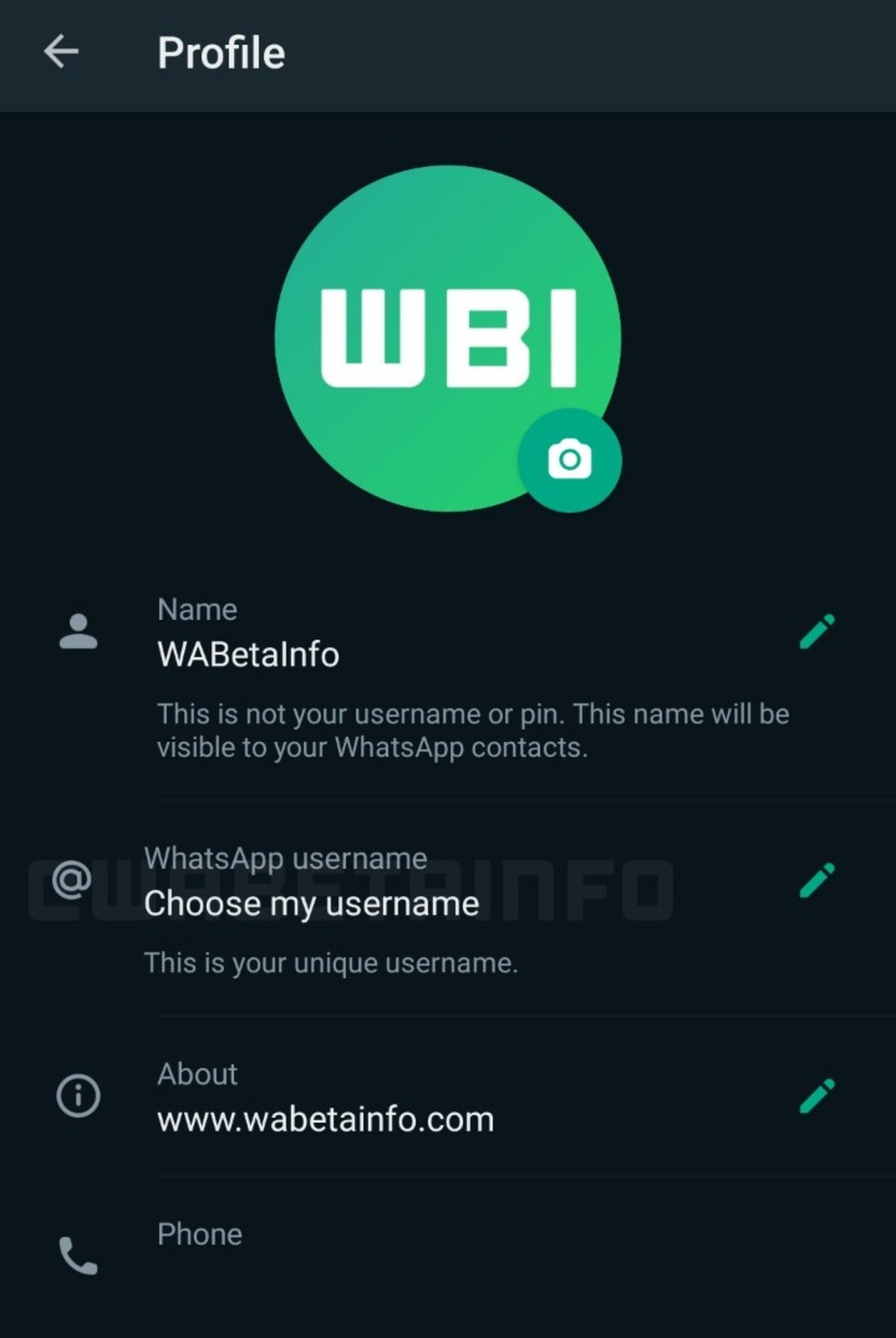Screen dimensions: 896x1338
Task: Tap the camera button to change photo
Action: point(569,460)
